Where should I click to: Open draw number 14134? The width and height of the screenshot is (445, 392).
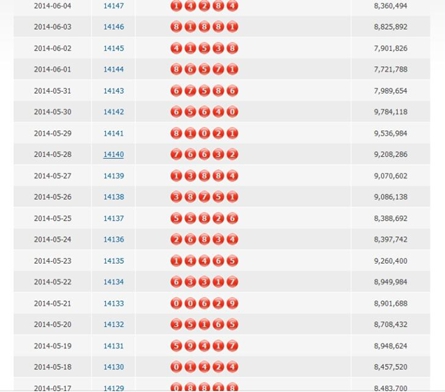point(114,282)
